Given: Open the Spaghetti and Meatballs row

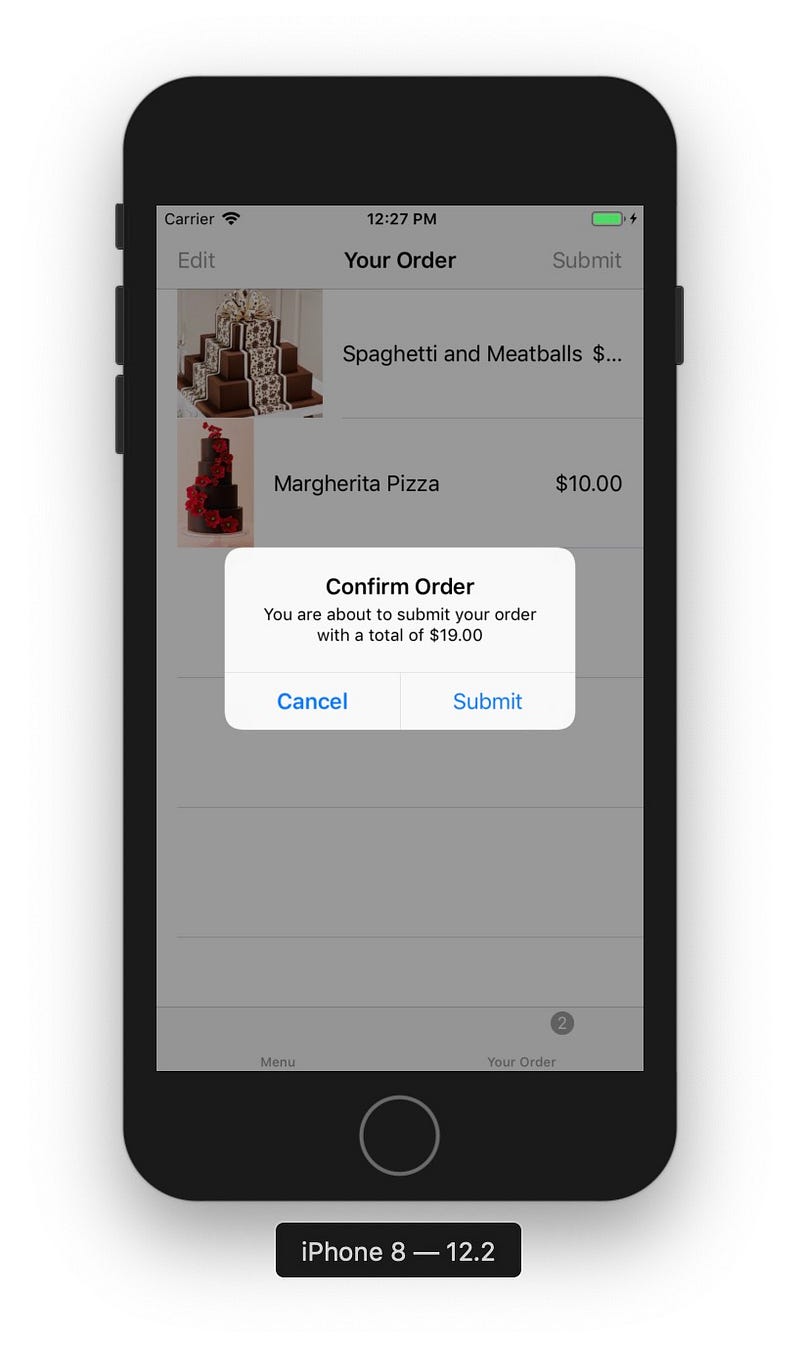Looking at the screenshot, I should point(462,354).
